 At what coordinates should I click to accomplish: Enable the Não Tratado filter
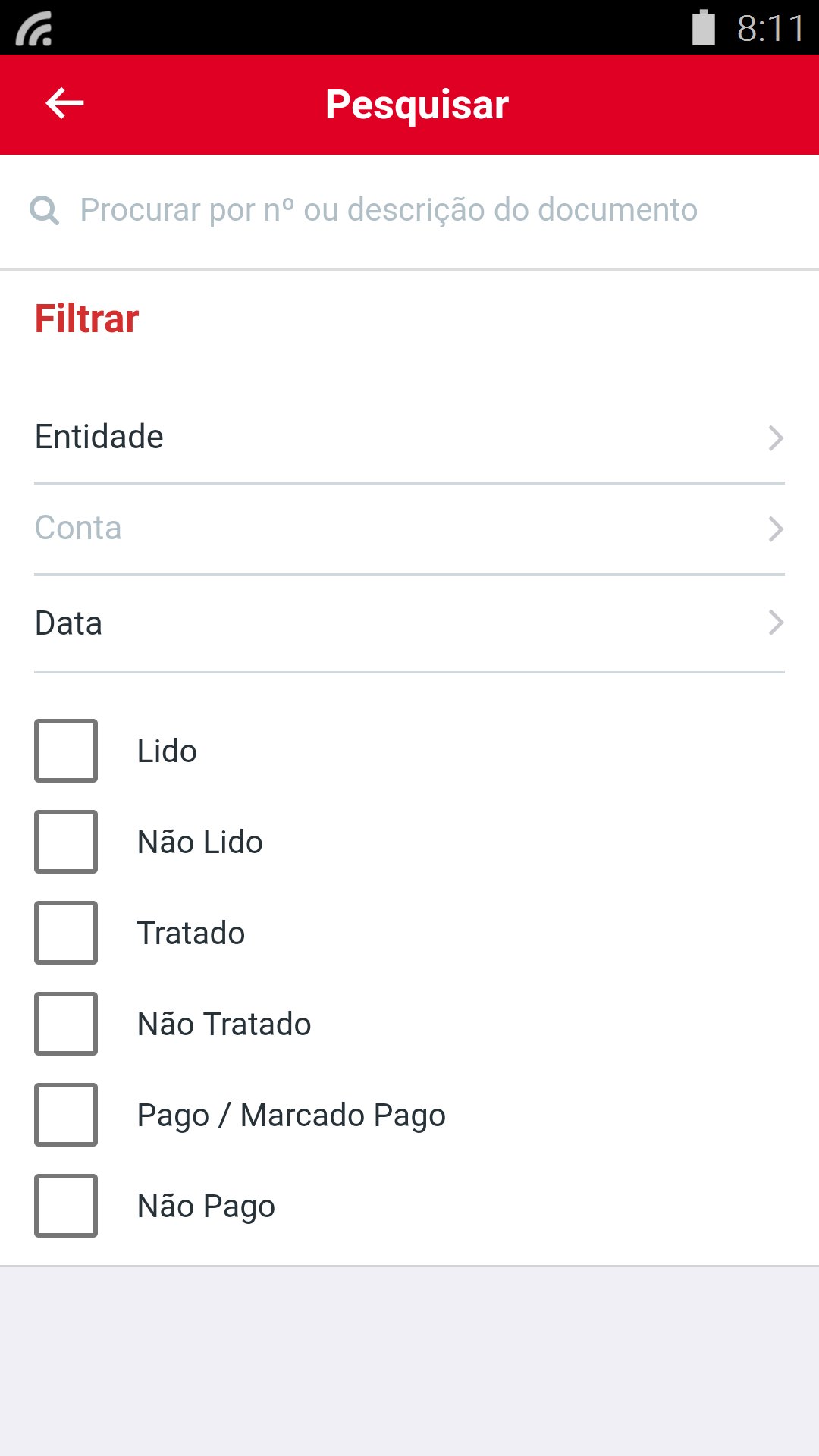pos(66,1024)
